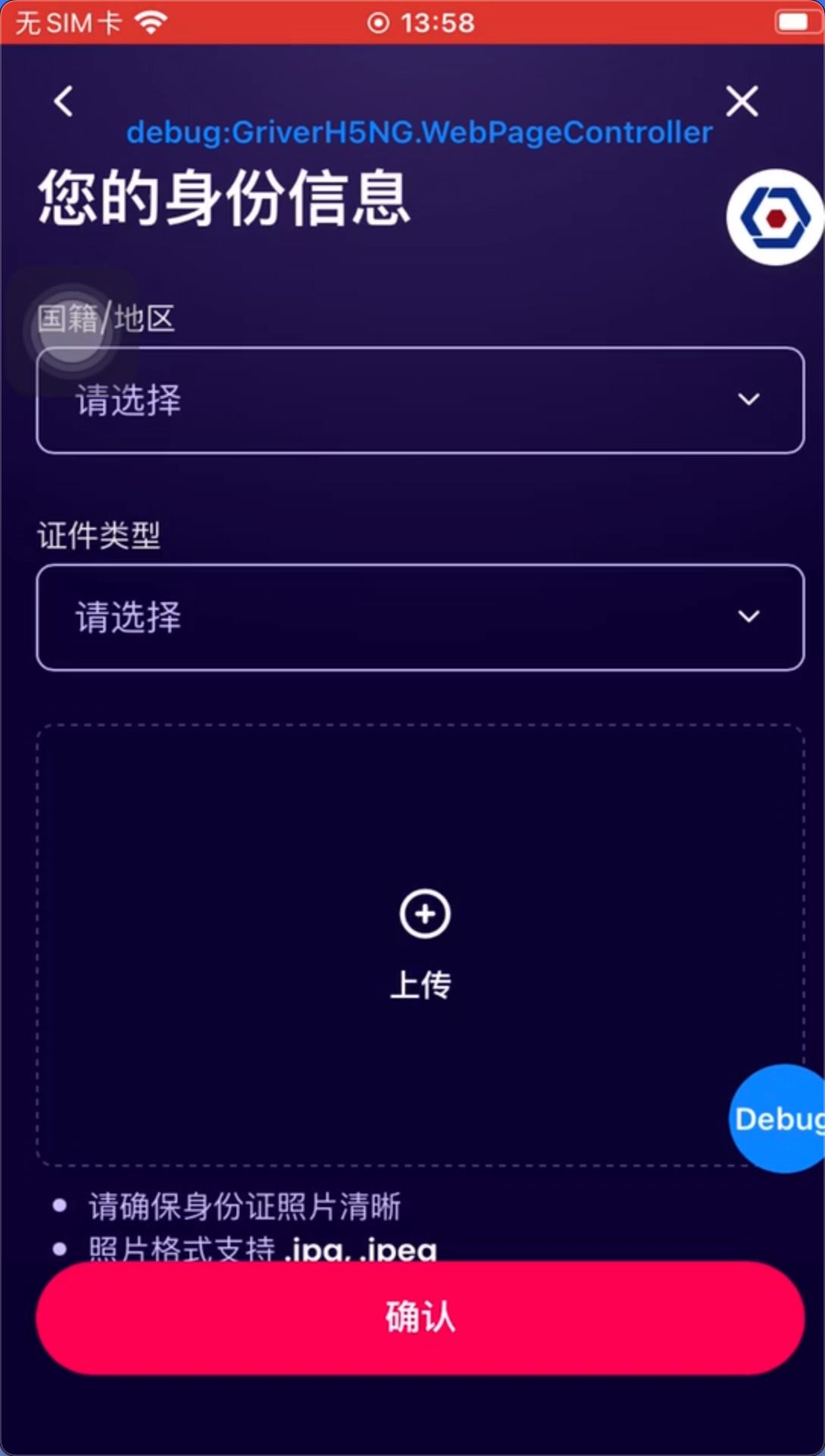Screen dimensions: 825x1456
Task: Tap the round hexagon floating button
Action: click(775, 218)
